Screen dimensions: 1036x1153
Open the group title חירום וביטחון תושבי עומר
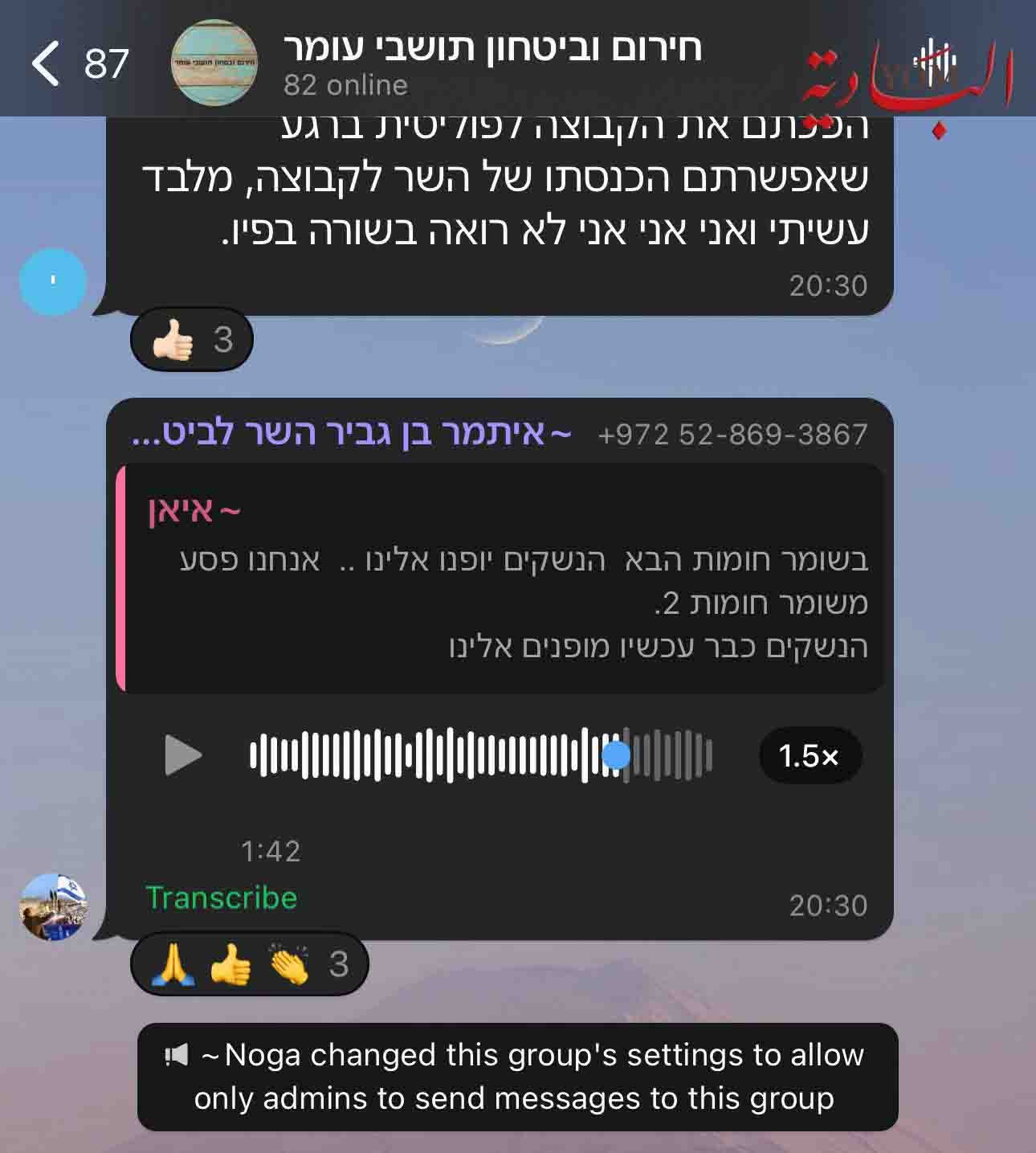(492, 48)
